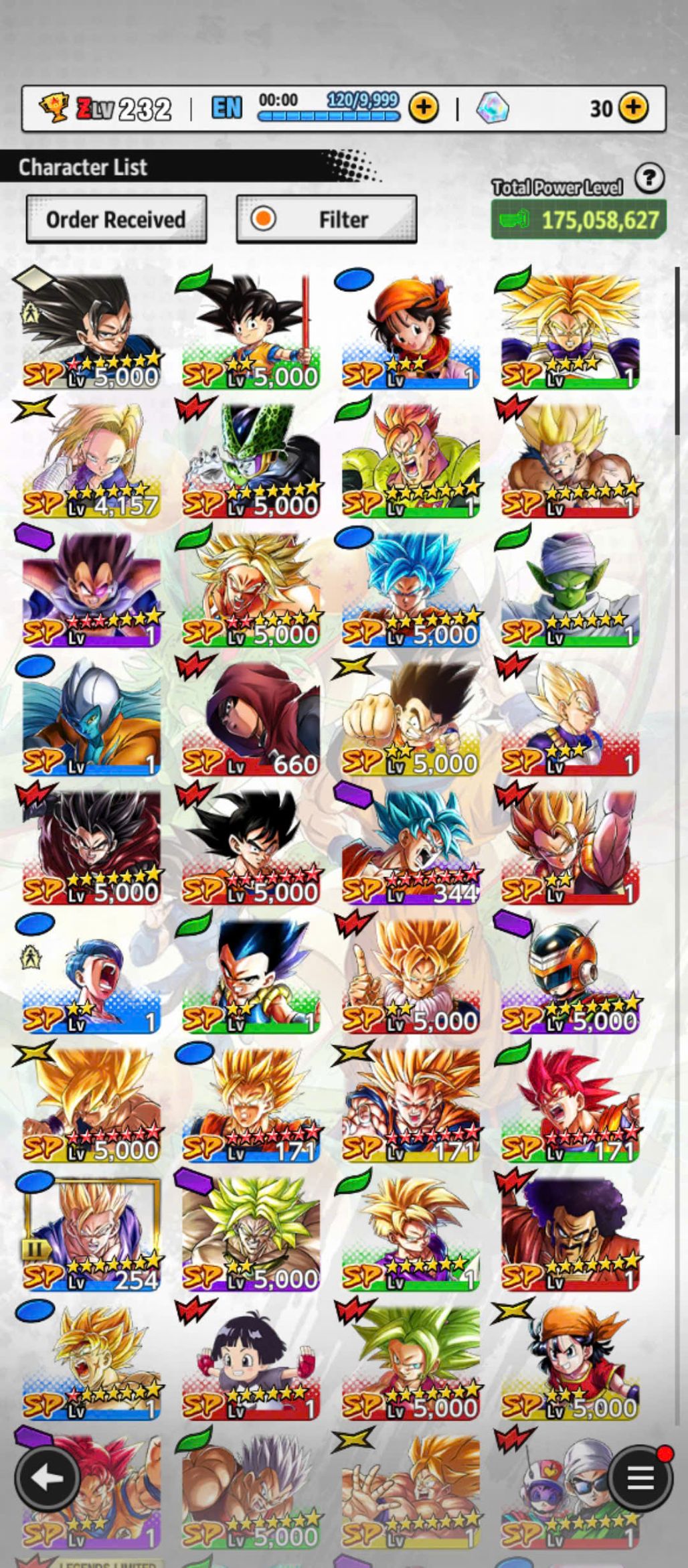Add energy with the plus button
This screenshot has width=688, height=1568.
tap(423, 107)
